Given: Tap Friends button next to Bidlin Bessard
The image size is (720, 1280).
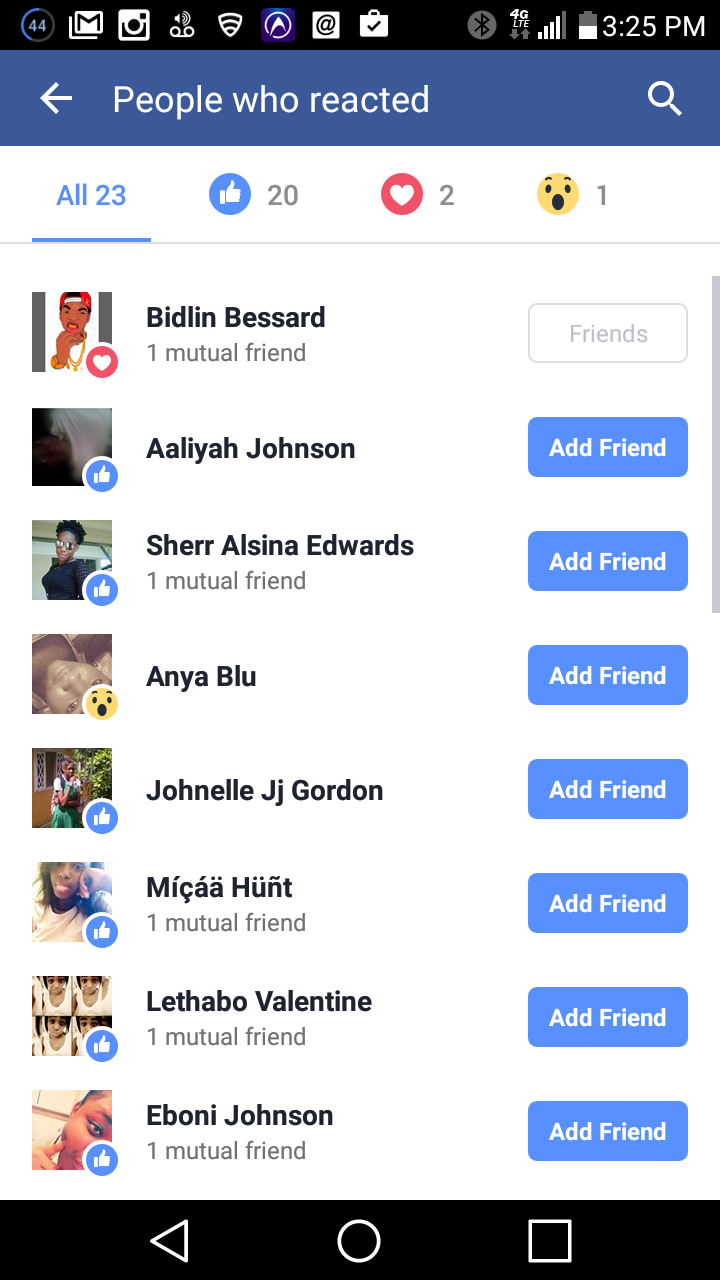Looking at the screenshot, I should pos(607,333).
